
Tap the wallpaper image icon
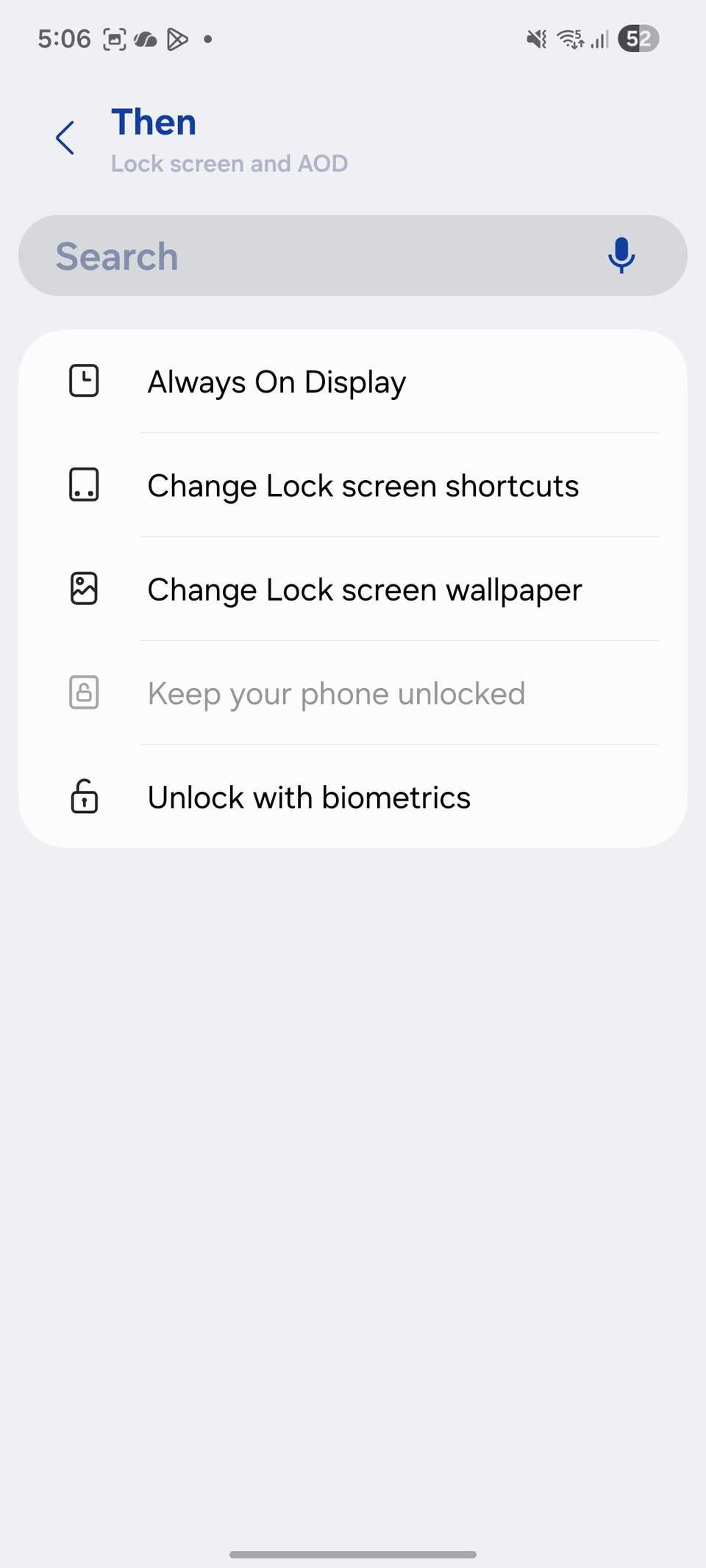[84, 589]
